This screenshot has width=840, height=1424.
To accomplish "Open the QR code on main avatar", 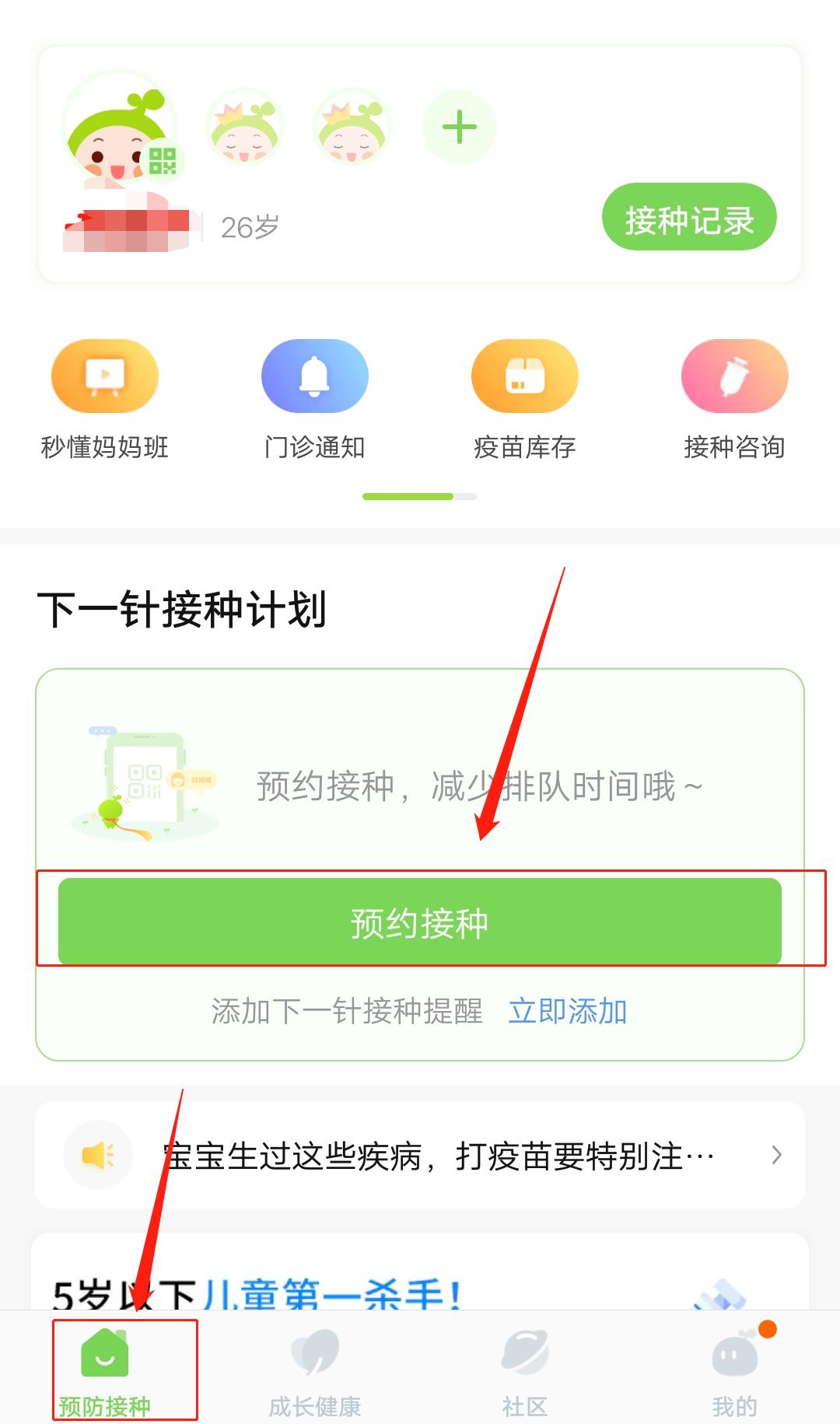I will (x=163, y=161).
